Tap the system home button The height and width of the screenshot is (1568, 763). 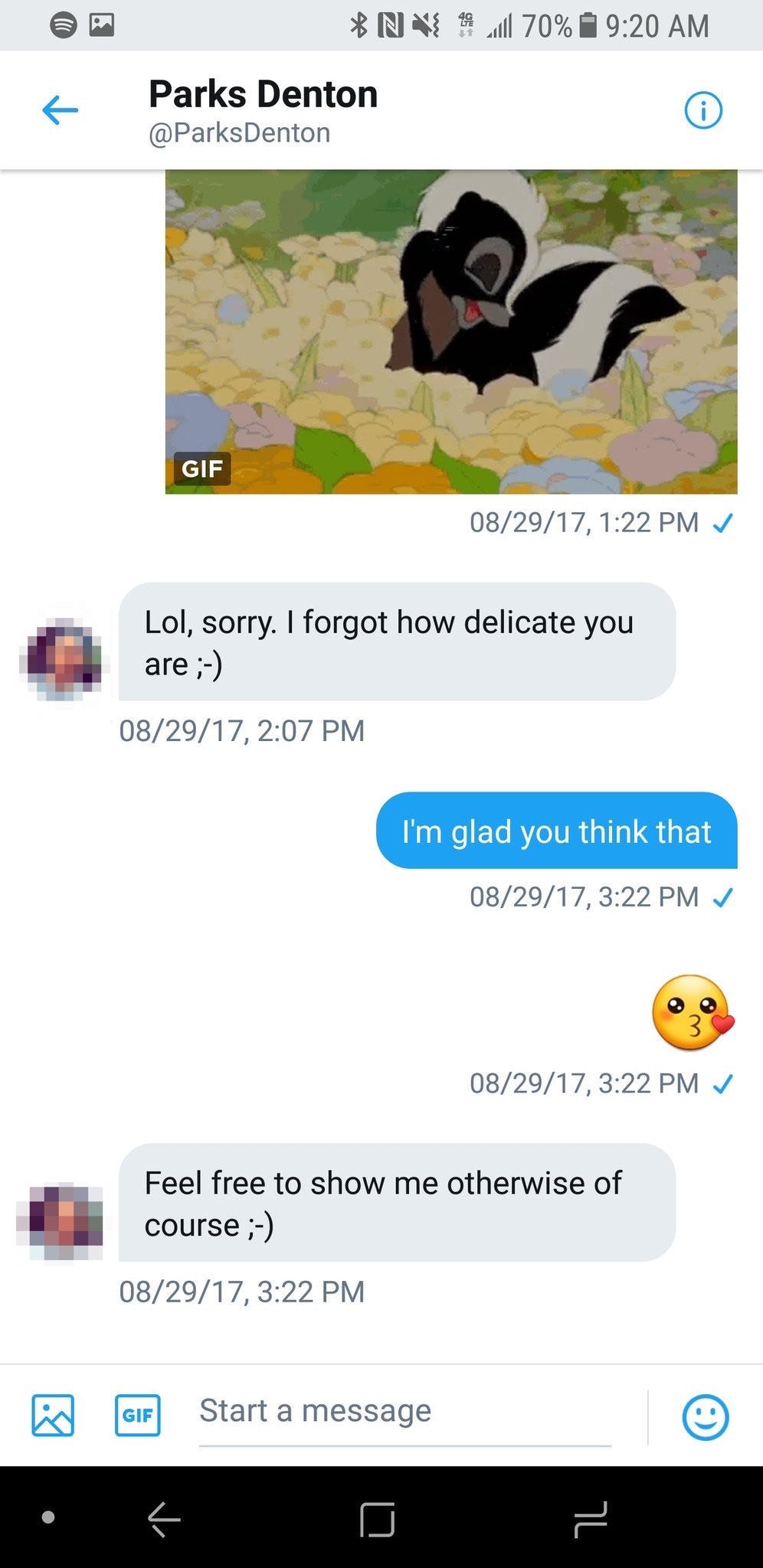378,1519
